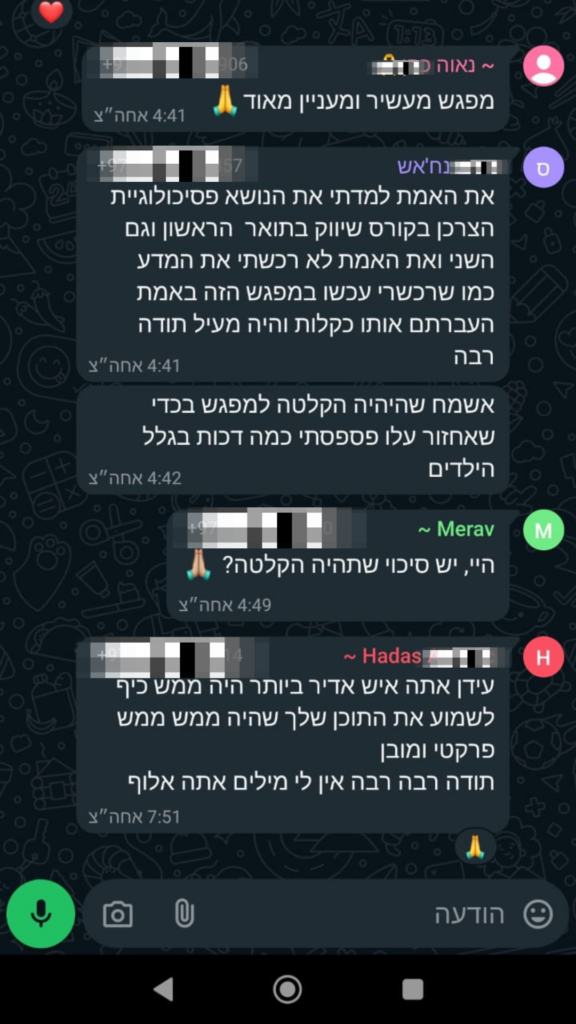Open the camera from the message bar
The height and width of the screenshot is (1024, 576).
pos(118,914)
